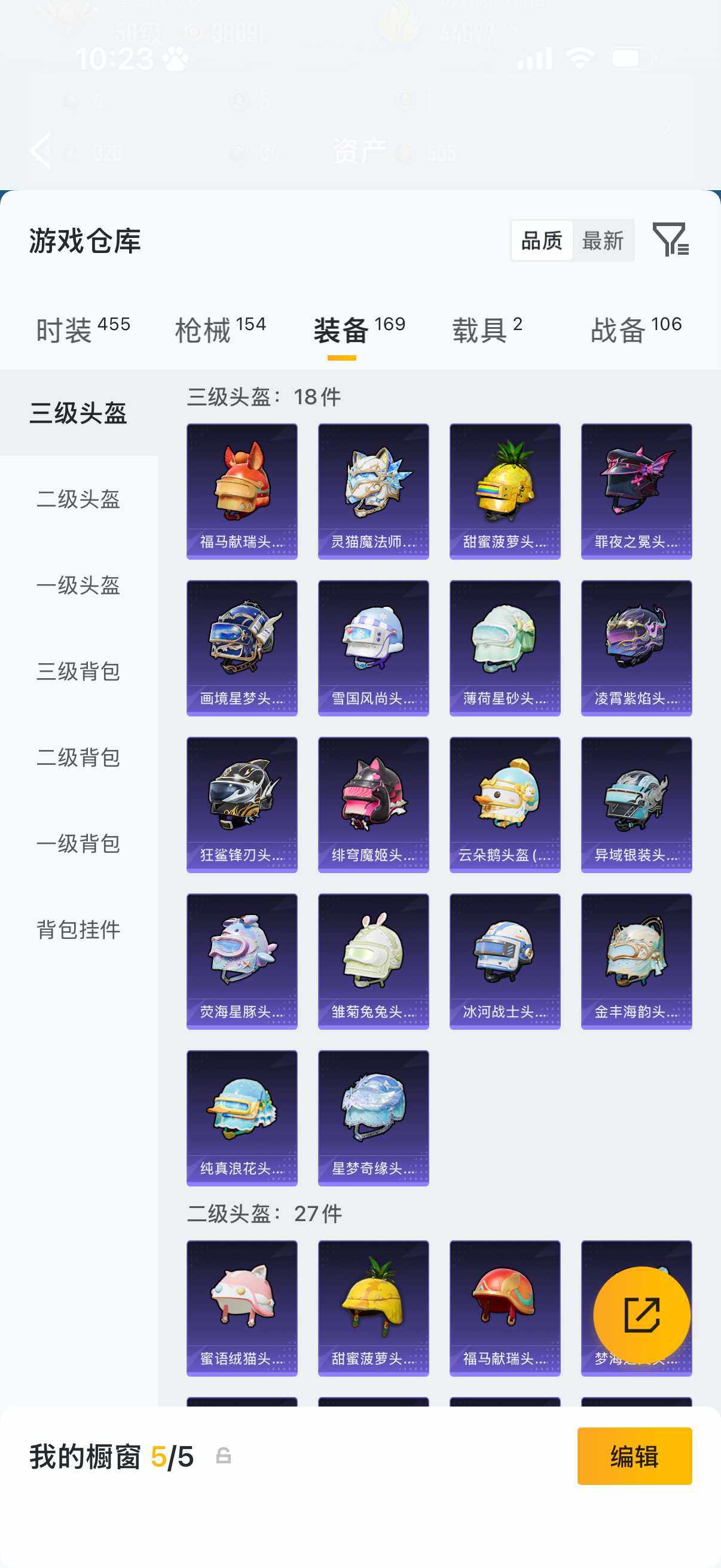This screenshot has width=721, height=1568.
Task: Show 三级背包 category
Action: [78, 671]
